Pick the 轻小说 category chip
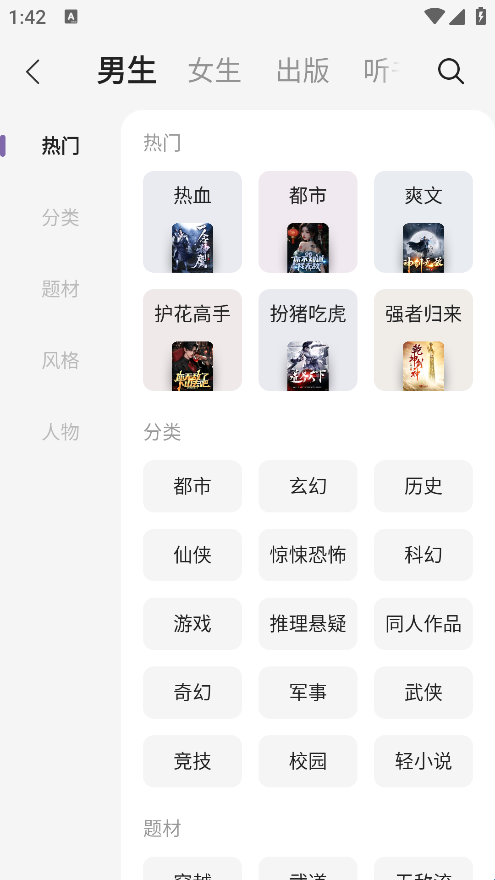The width and height of the screenshot is (495, 880). point(423,761)
